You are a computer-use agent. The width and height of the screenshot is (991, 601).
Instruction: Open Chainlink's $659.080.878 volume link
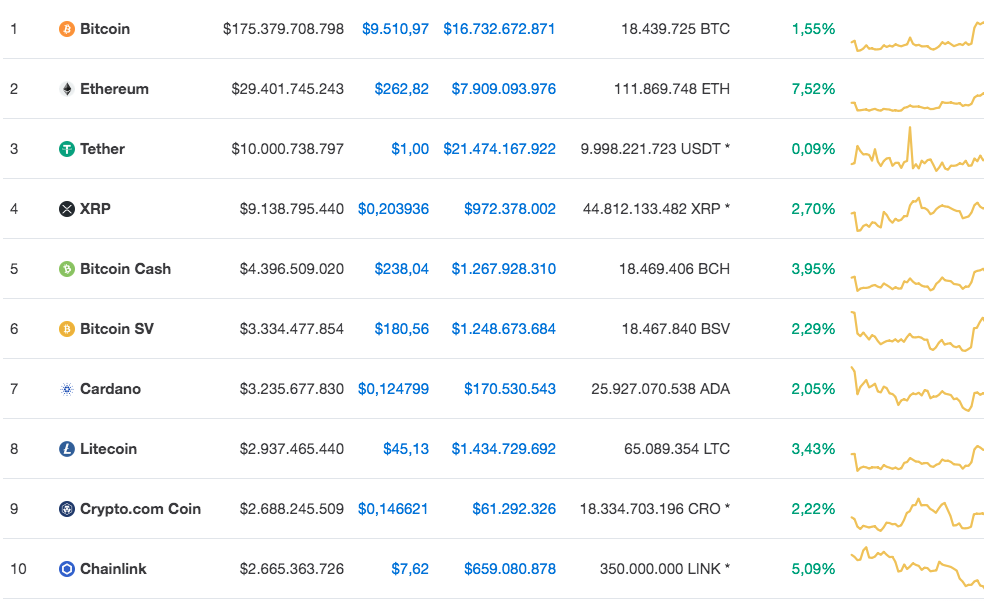[x=509, y=569]
